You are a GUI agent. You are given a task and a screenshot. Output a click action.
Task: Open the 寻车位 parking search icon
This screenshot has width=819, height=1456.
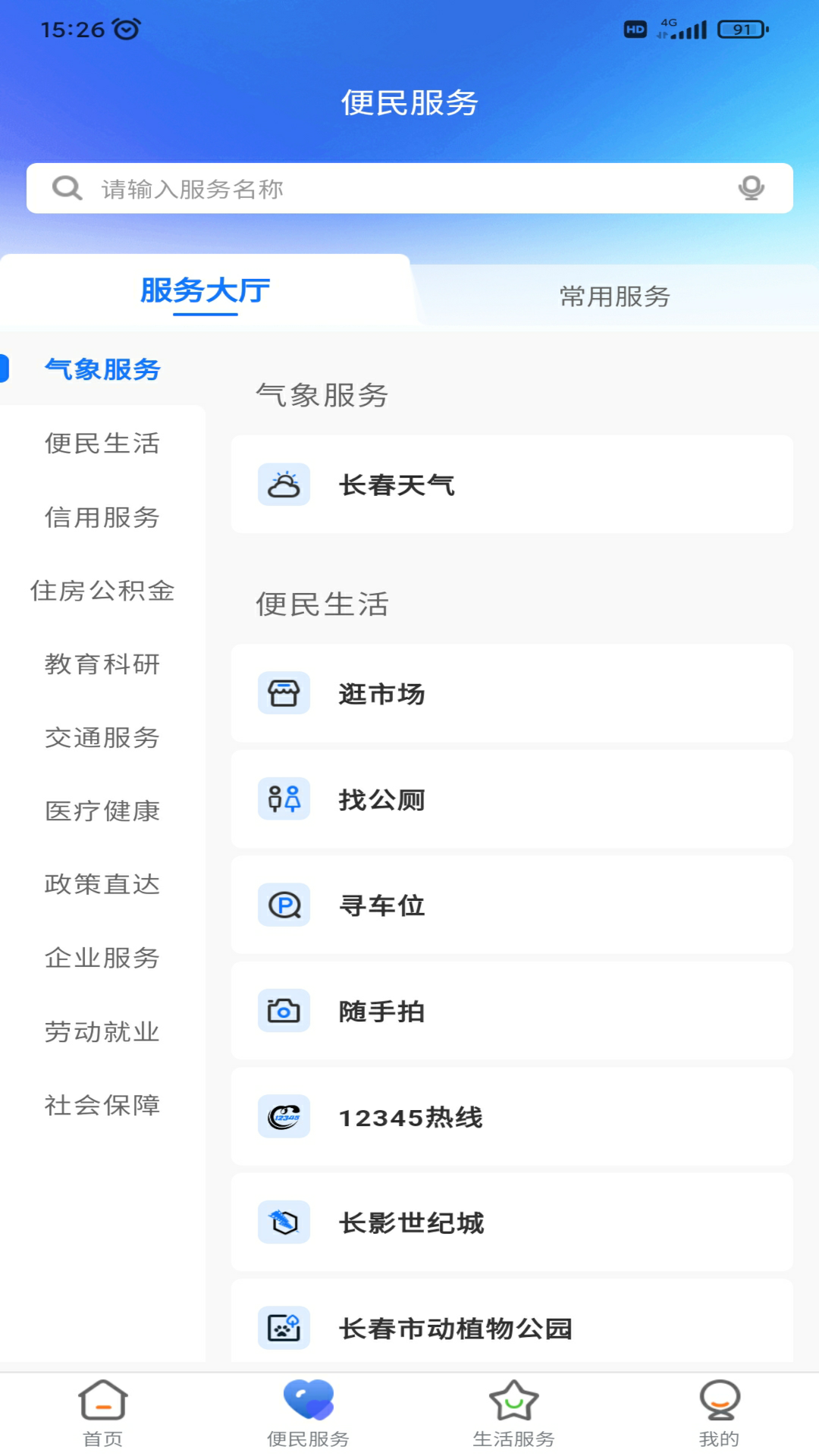click(284, 905)
